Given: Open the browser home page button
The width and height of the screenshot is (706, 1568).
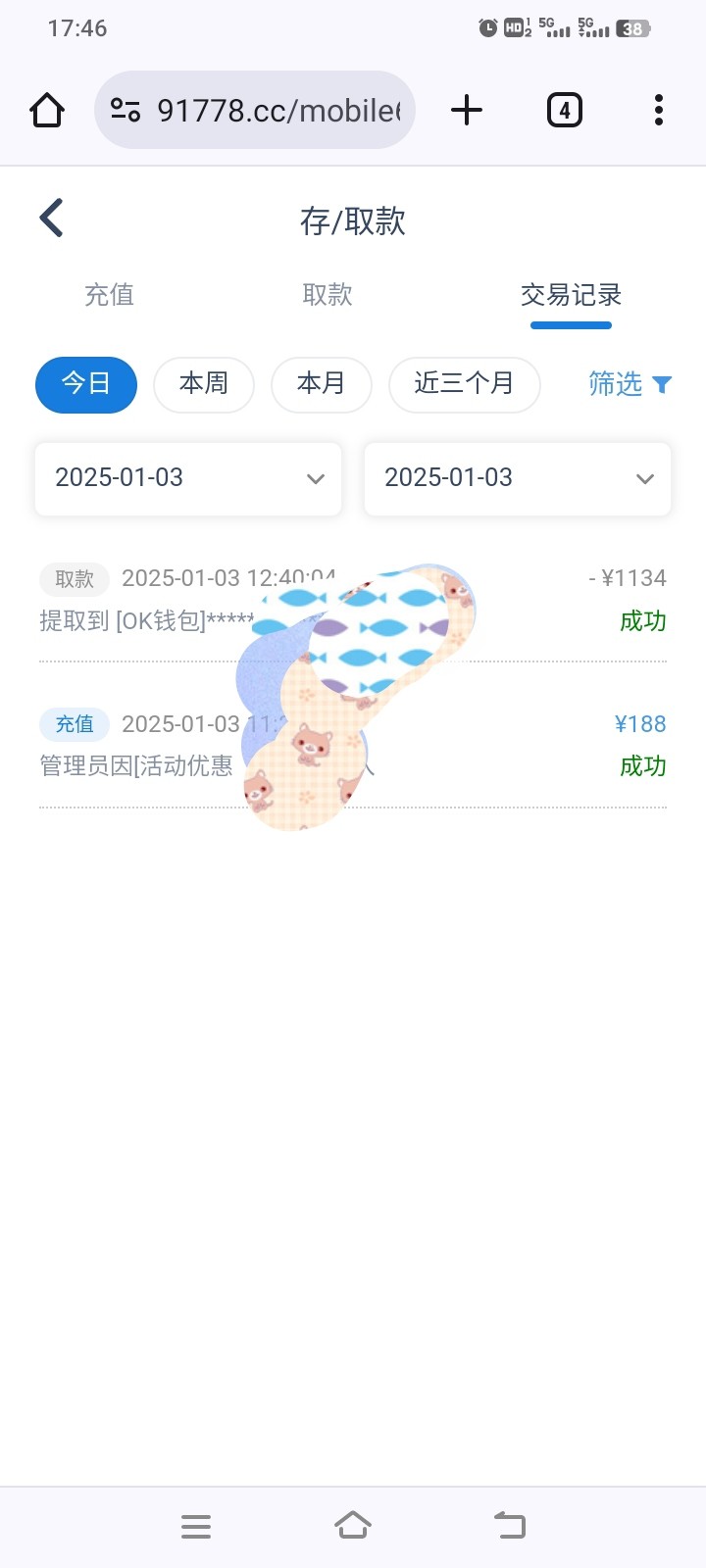Looking at the screenshot, I should pos(47,110).
